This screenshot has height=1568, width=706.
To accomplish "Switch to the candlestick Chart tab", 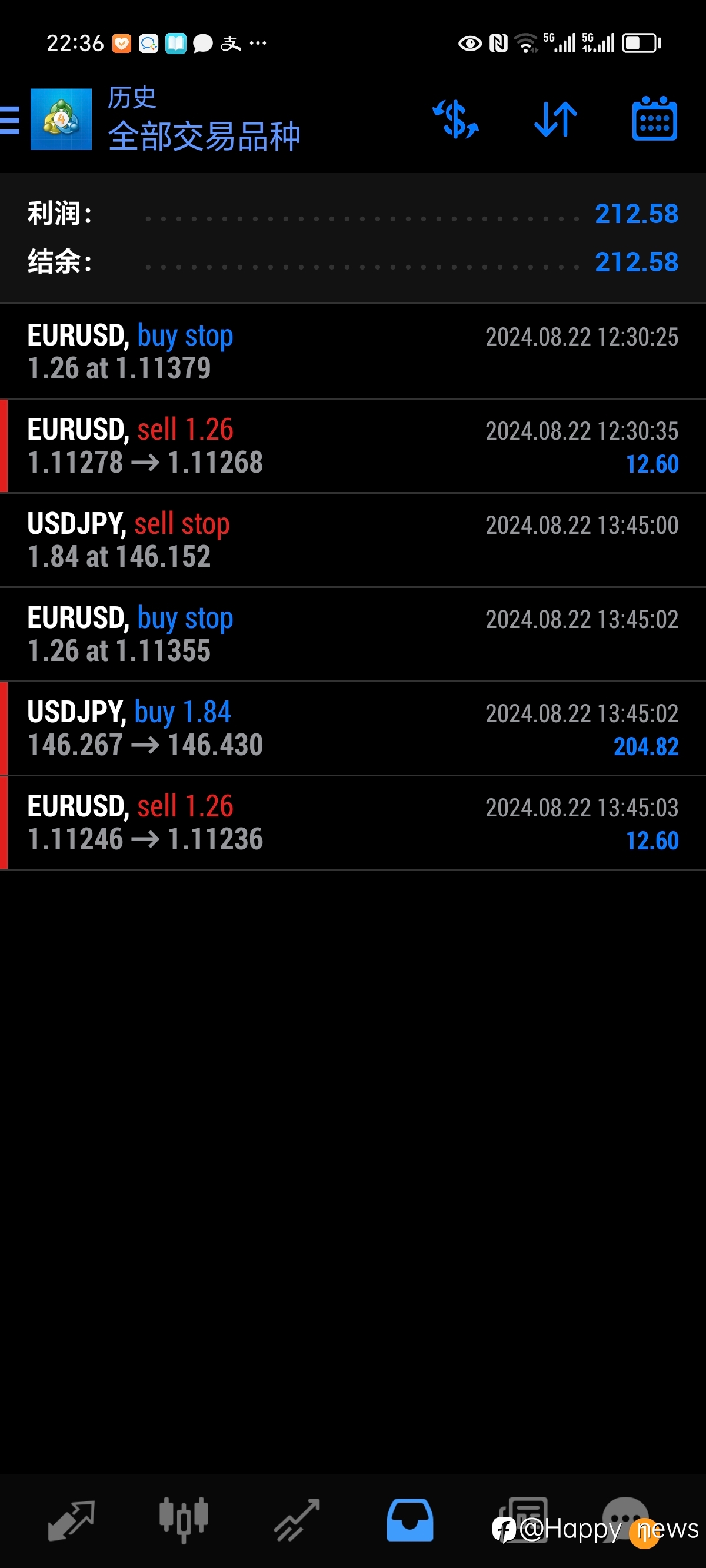I will [x=184, y=1520].
